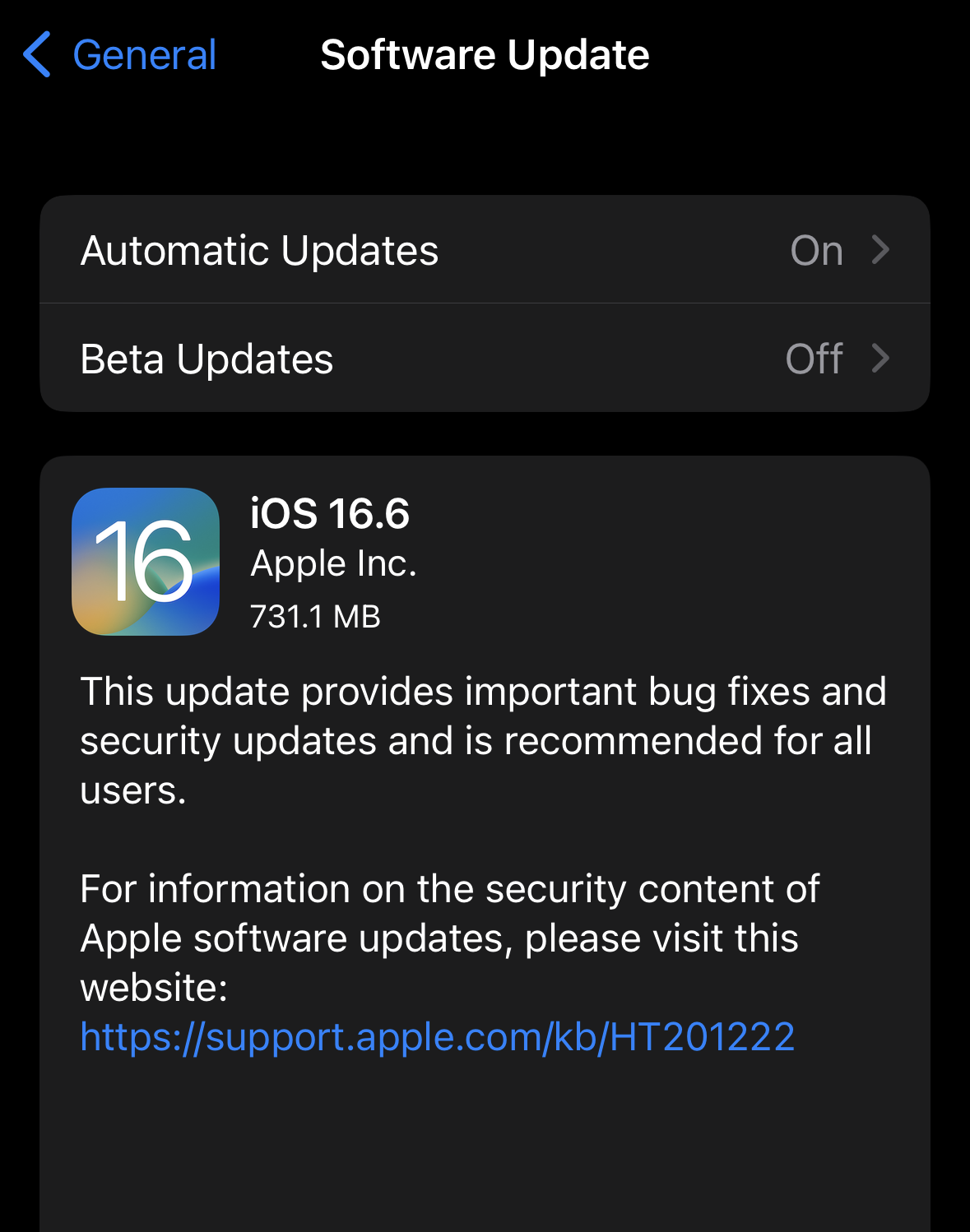
Task: Go back to General settings
Action: [120, 55]
